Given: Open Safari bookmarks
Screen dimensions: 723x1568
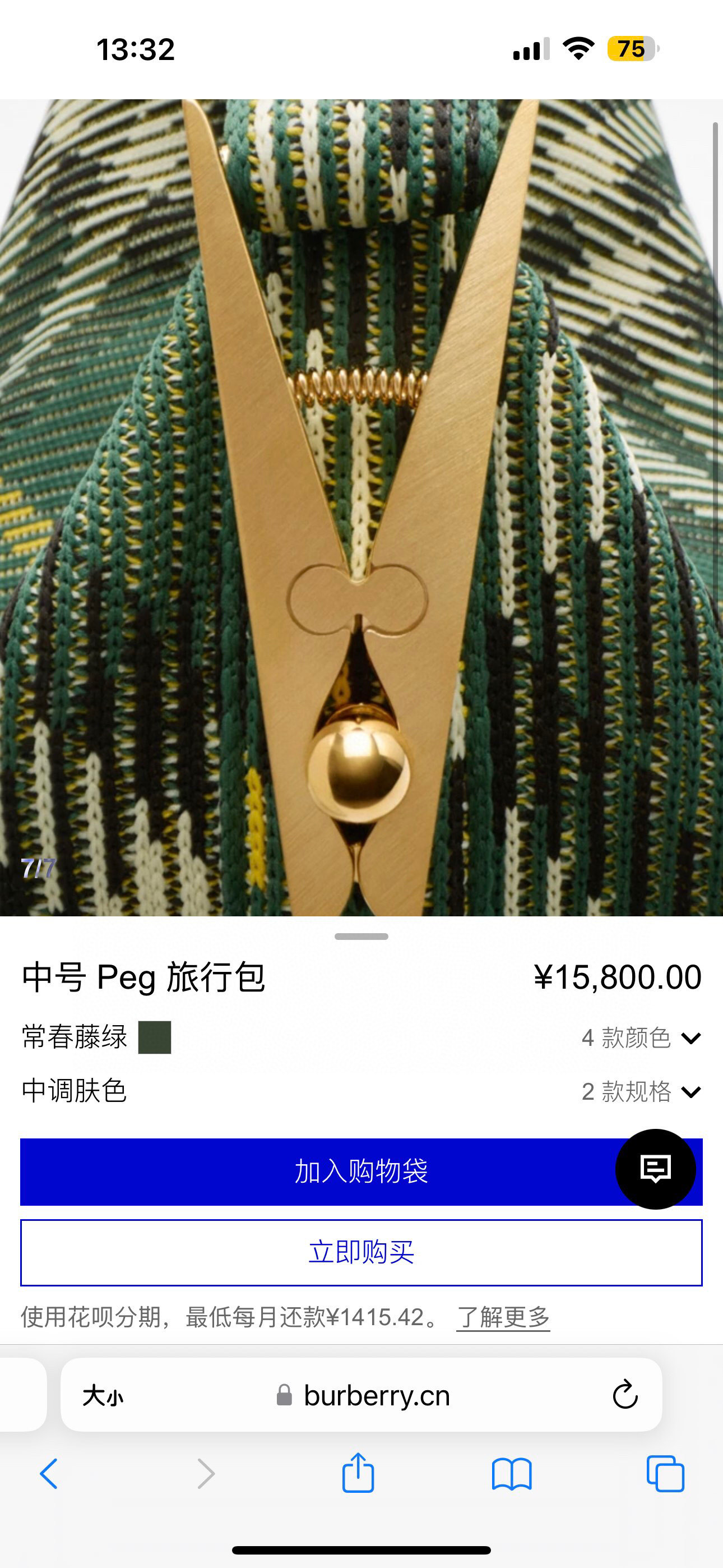Looking at the screenshot, I should pos(511,1474).
